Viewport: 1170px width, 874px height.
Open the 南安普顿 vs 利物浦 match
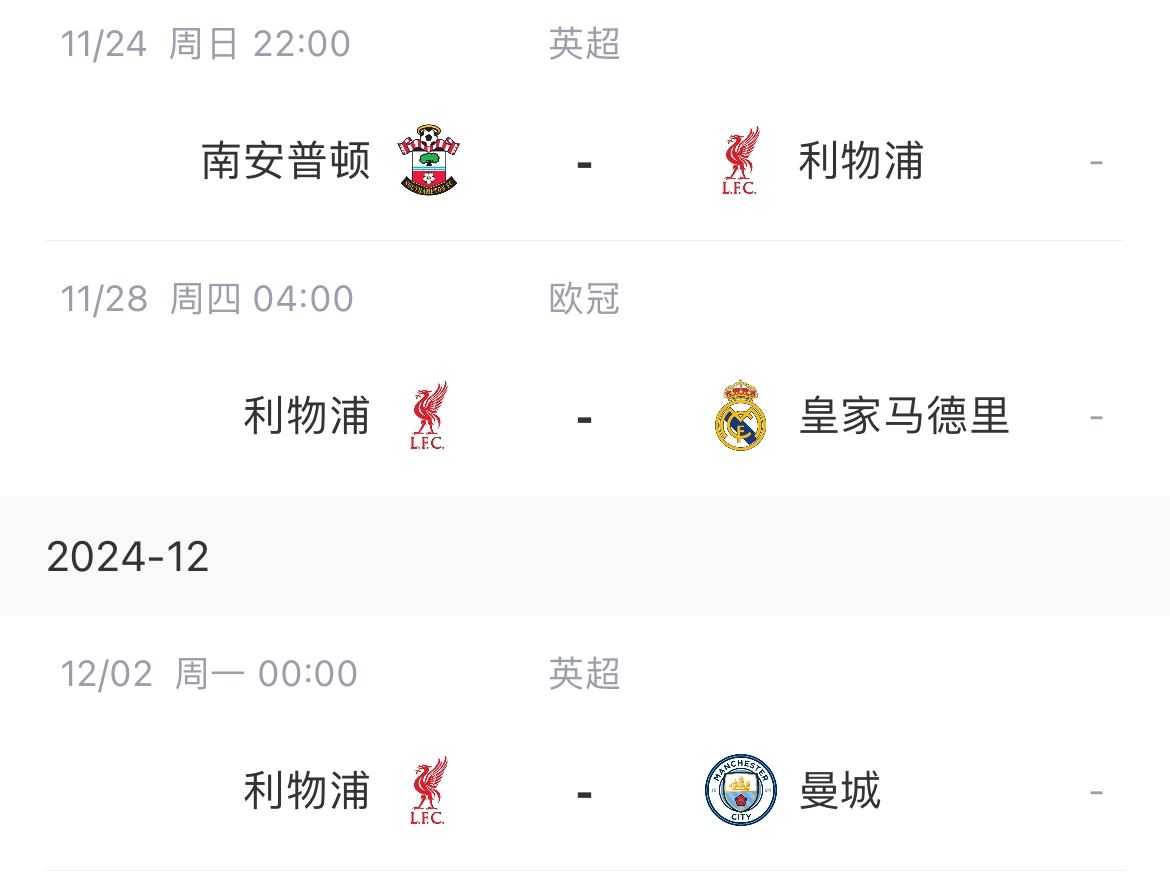(x=584, y=160)
